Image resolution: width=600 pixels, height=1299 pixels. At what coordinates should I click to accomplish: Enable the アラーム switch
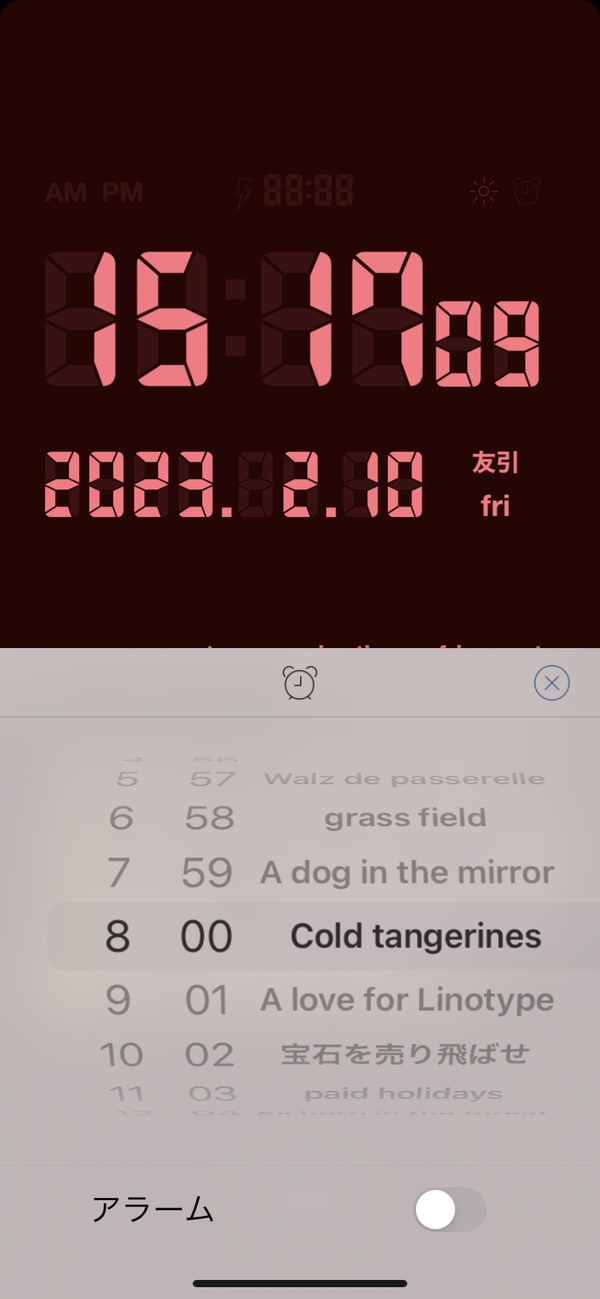(450, 1210)
